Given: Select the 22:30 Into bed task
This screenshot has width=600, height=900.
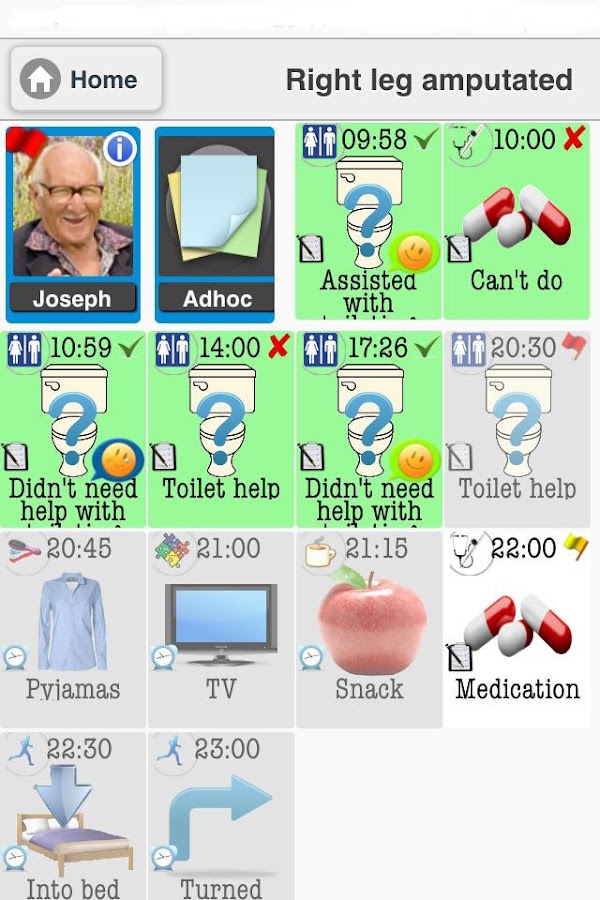Looking at the screenshot, I should click(x=73, y=815).
